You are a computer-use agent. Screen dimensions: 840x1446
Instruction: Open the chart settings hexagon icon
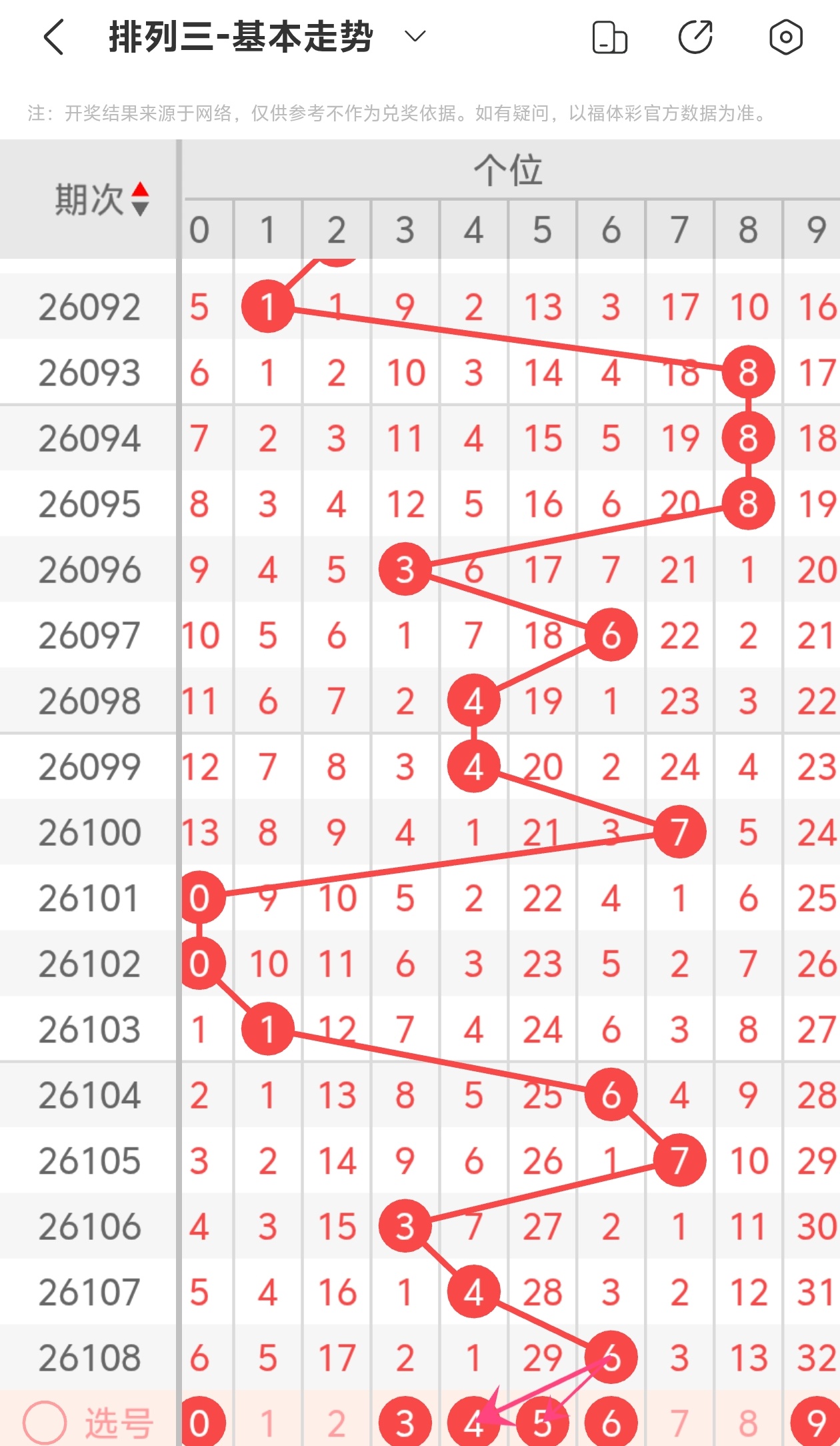coord(785,37)
